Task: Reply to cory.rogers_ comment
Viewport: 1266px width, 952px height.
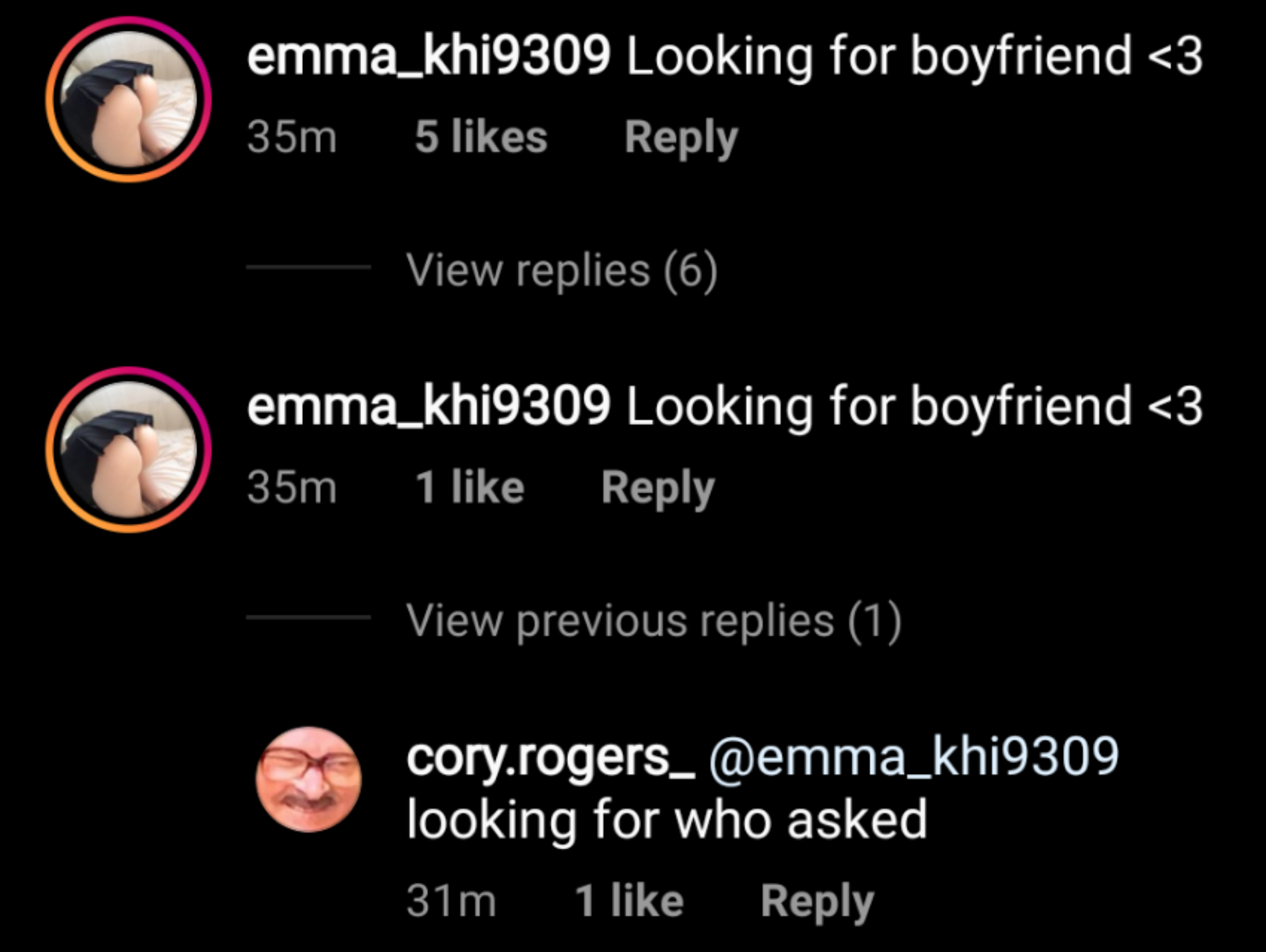Action: pyautogui.click(x=817, y=901)
